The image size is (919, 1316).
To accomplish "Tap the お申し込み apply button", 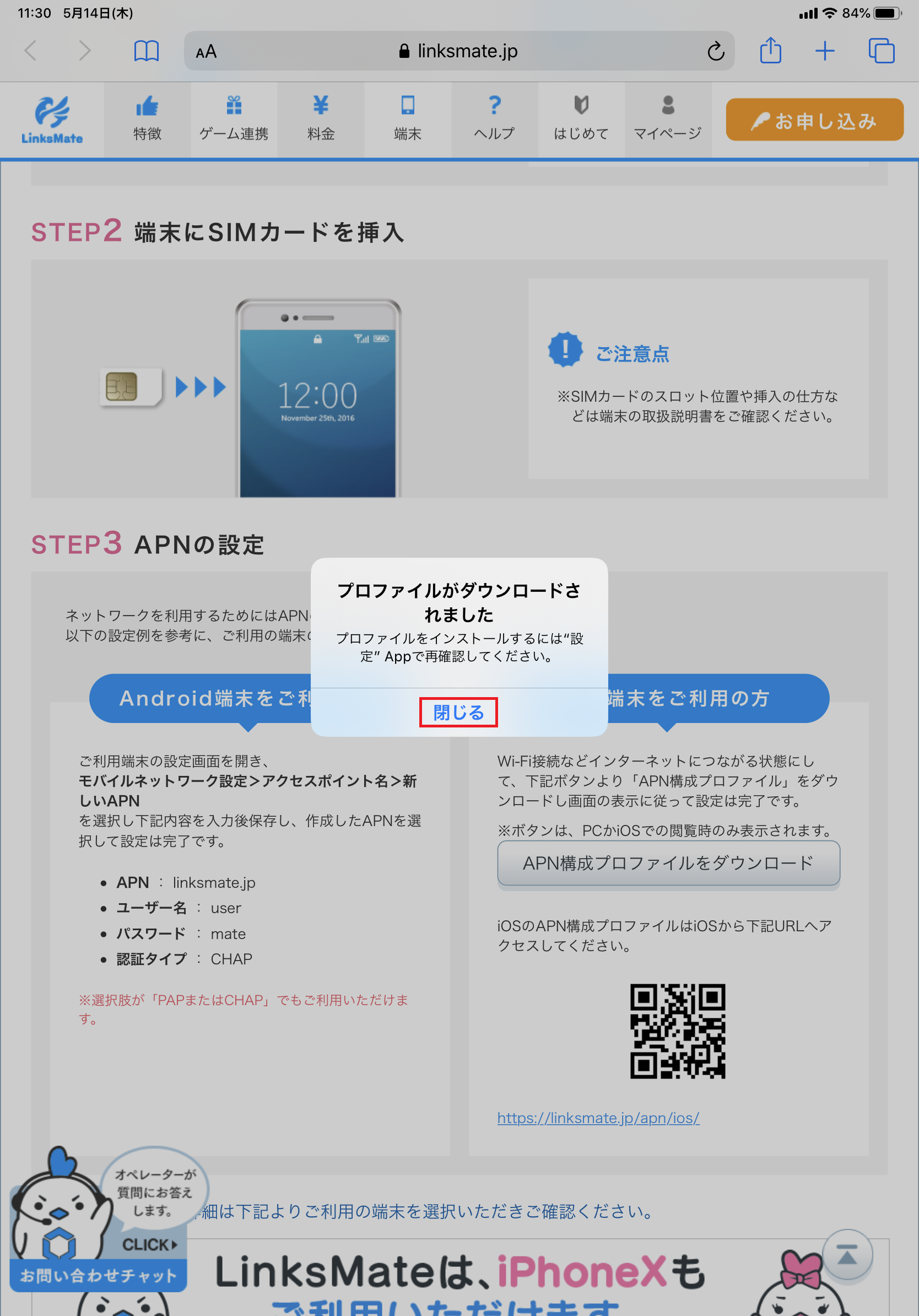I will click(814, 120).
